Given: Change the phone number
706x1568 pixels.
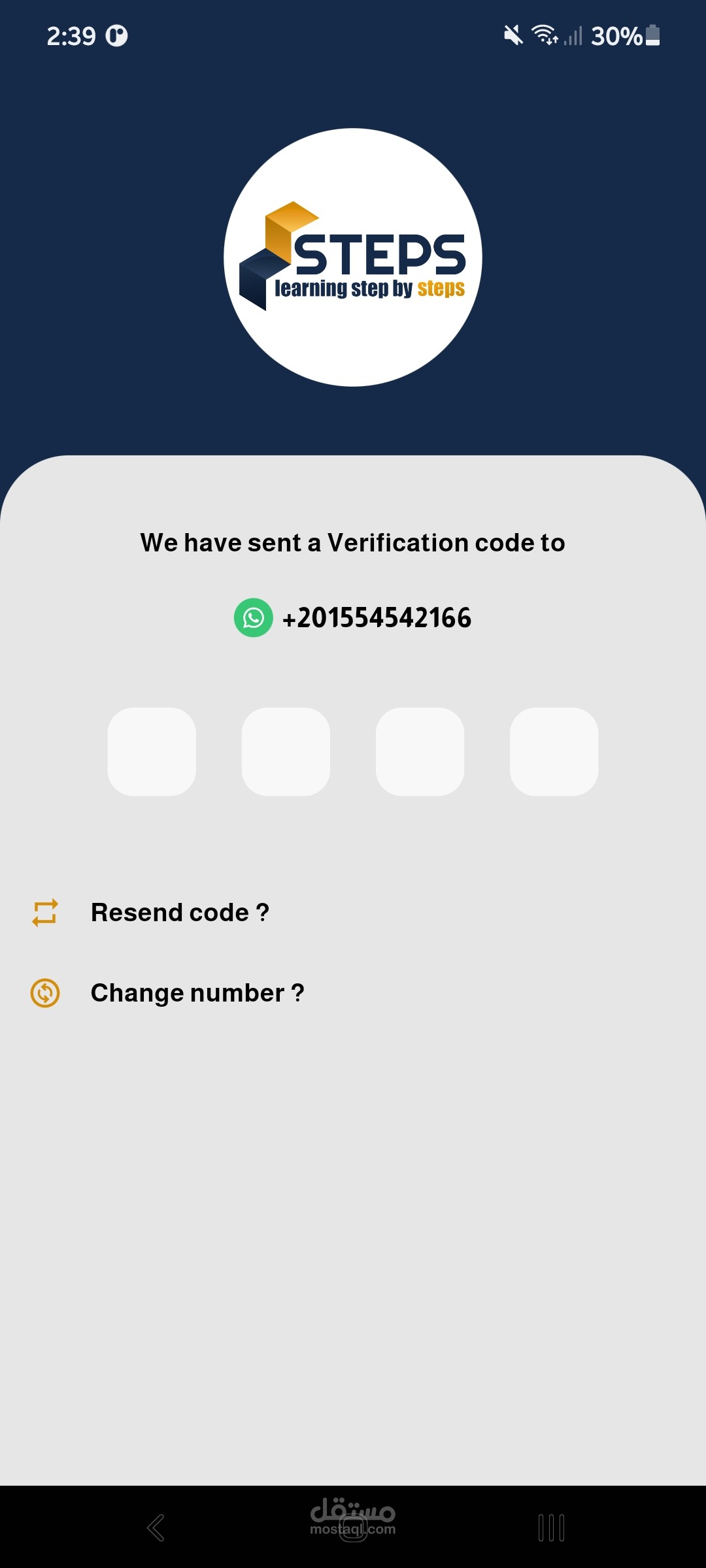Looking at the screenshot, I should click(x=197, y=993).
